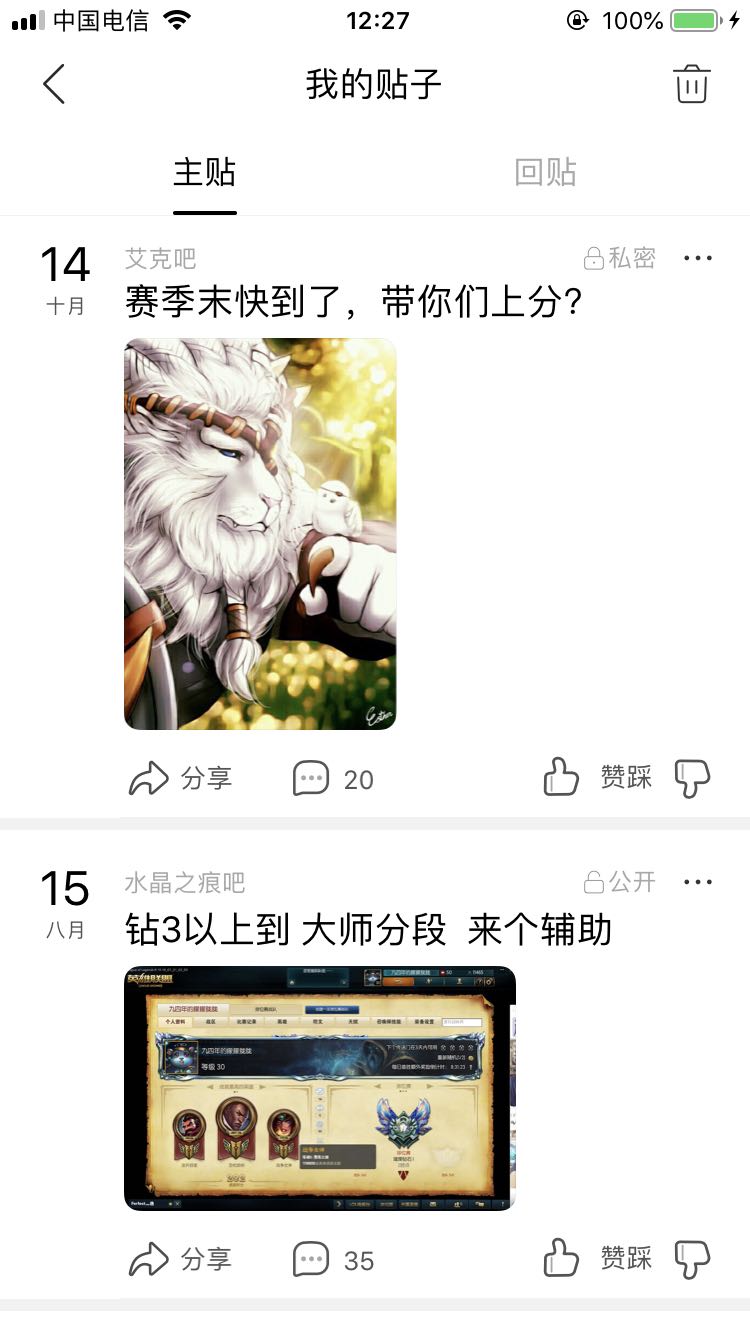This screenshot has height=1334, width=750.
Task: Open the 20 comments of the 艾克吧 post
Action: (333, 778)
